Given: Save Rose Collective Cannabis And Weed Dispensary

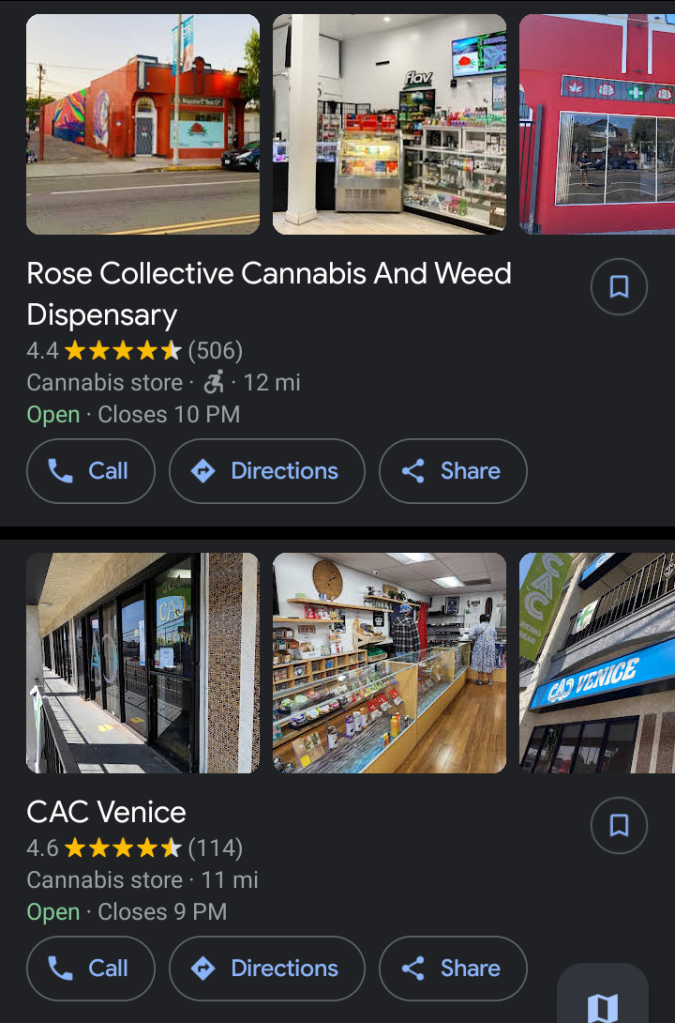Looking at the screenshot, I should tap(619, 288).
